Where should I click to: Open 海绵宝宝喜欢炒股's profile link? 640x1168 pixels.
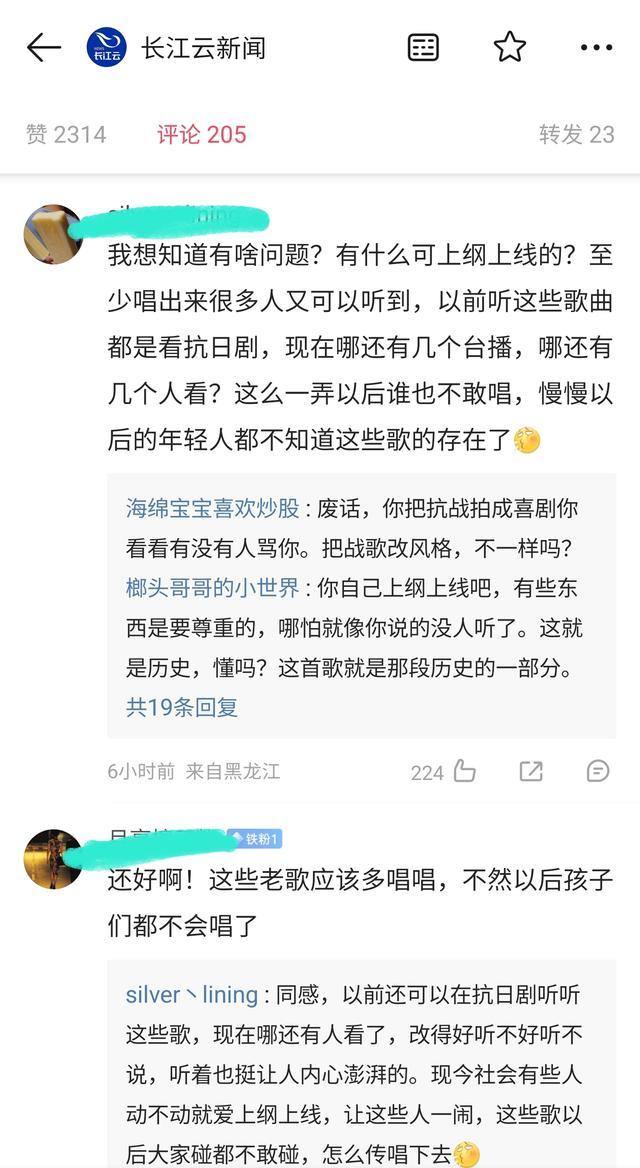(x=212, y=508)
